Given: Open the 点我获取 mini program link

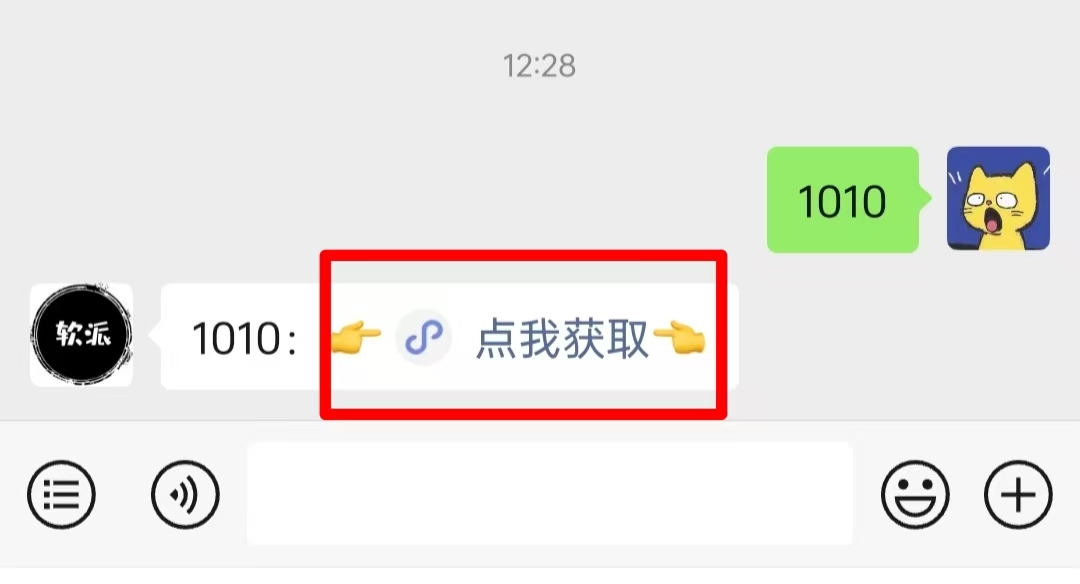Looking at the screenshot, I should 560,339.
